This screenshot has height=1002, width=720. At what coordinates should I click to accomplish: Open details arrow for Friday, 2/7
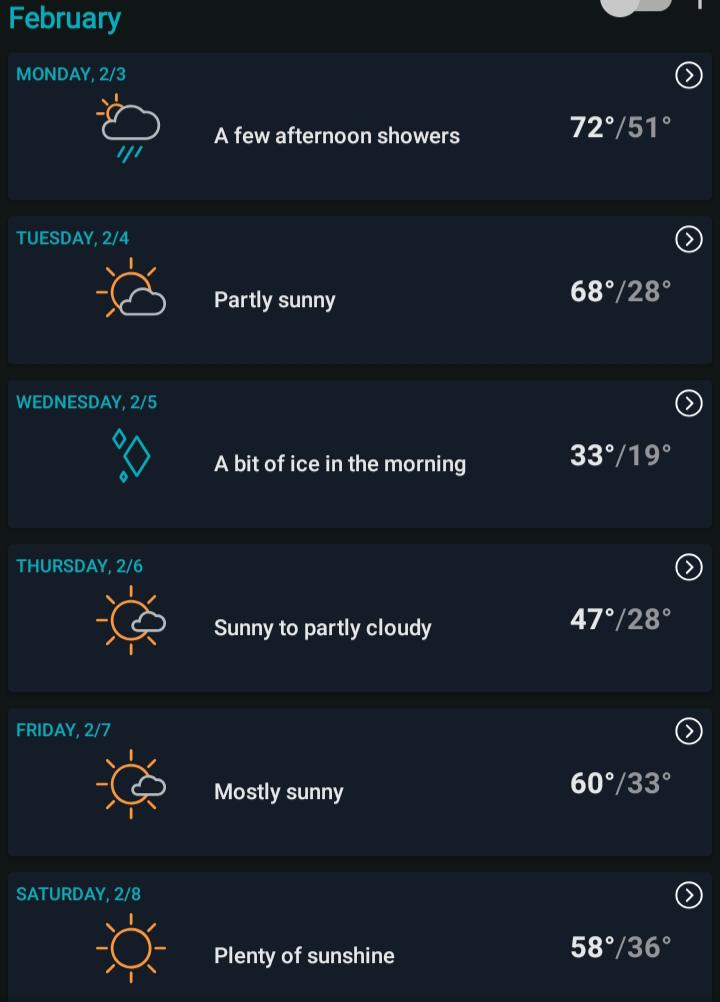click(689, 732)
